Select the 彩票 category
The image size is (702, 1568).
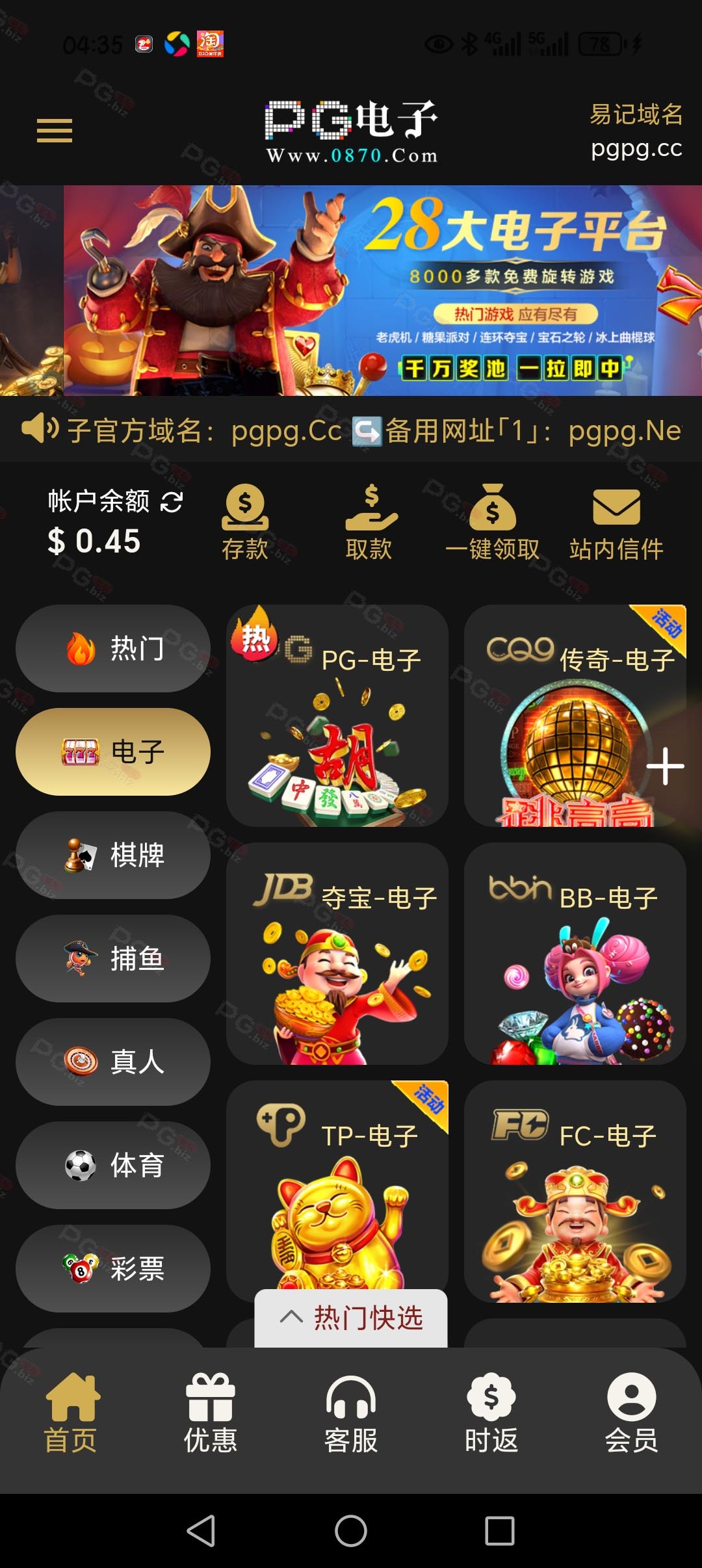(113, 1268)
